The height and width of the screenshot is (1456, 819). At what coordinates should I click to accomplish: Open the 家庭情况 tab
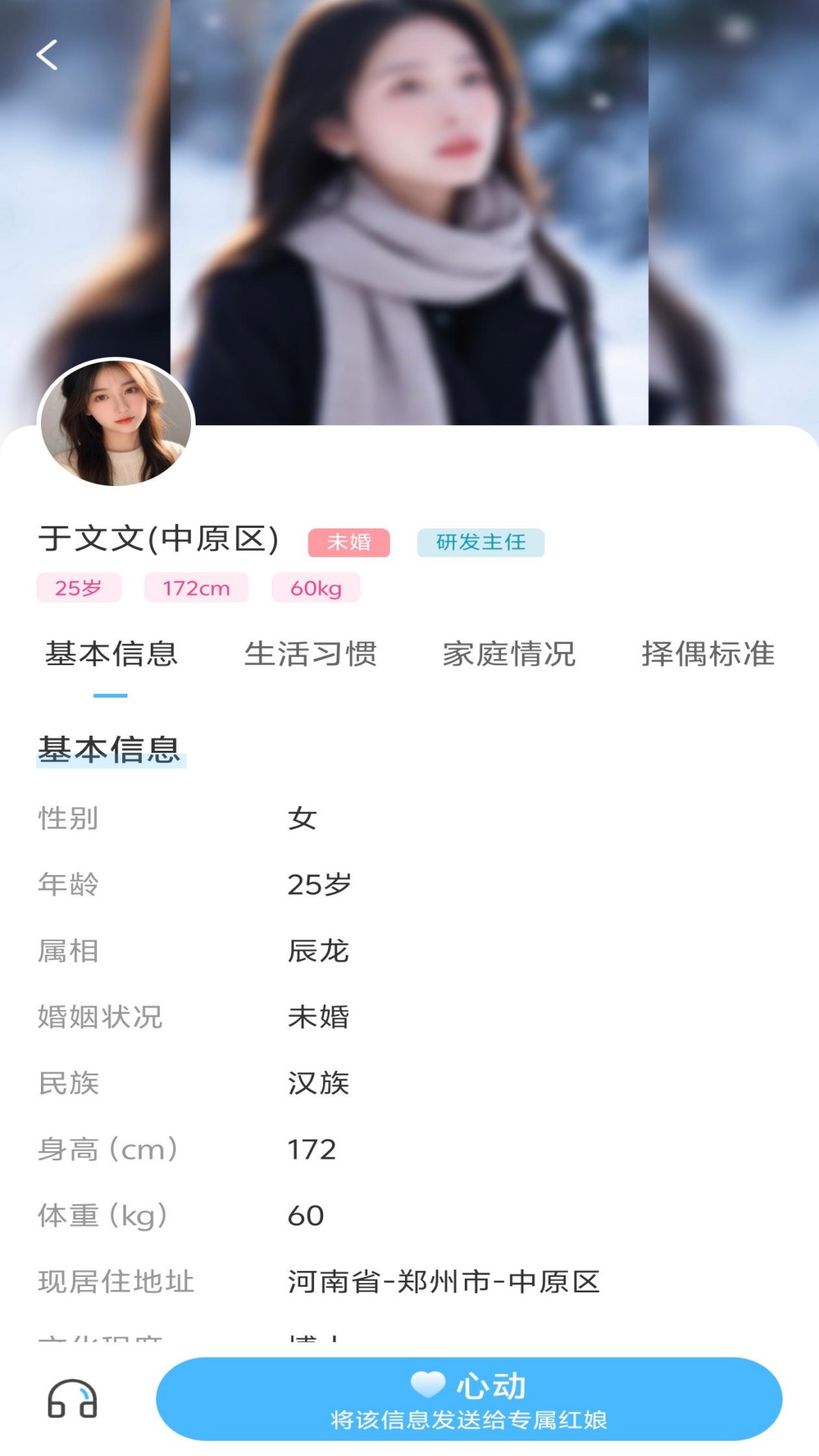(x=510, y=655)
